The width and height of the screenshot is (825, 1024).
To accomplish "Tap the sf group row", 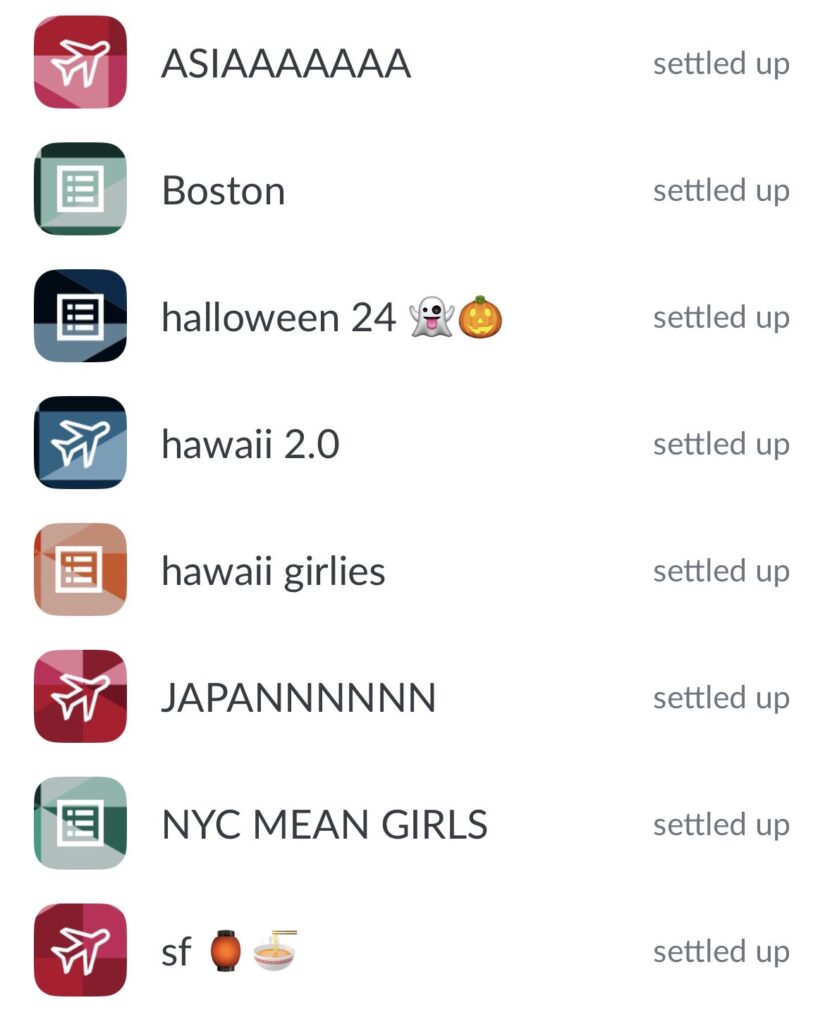I will (x=228, y=952).
